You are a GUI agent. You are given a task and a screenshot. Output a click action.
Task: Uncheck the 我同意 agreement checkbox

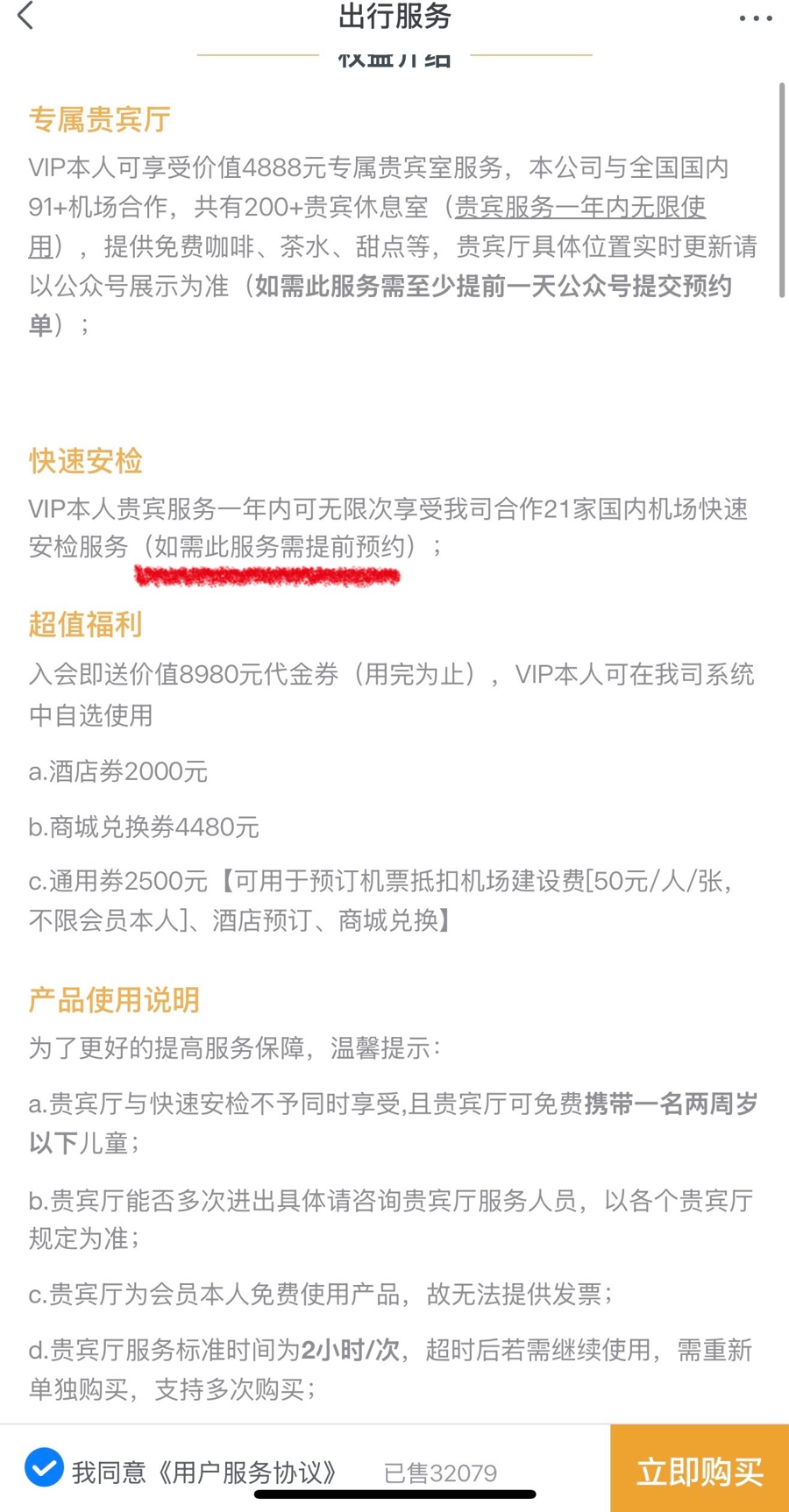click(x=44, y=1467)
